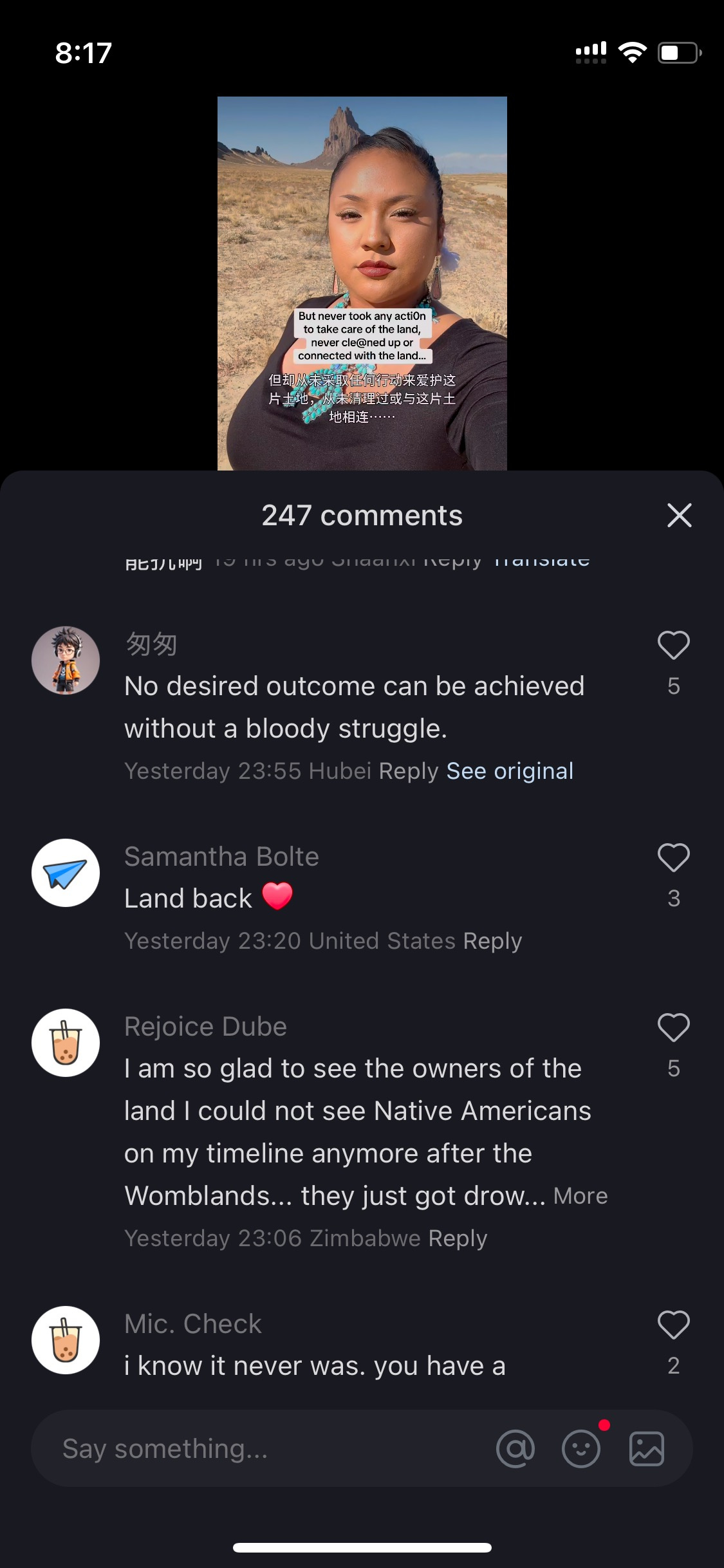The height and width of the screenshot is (1568, 724).
Task: Close the comments panel
Action: coord(679,516)
